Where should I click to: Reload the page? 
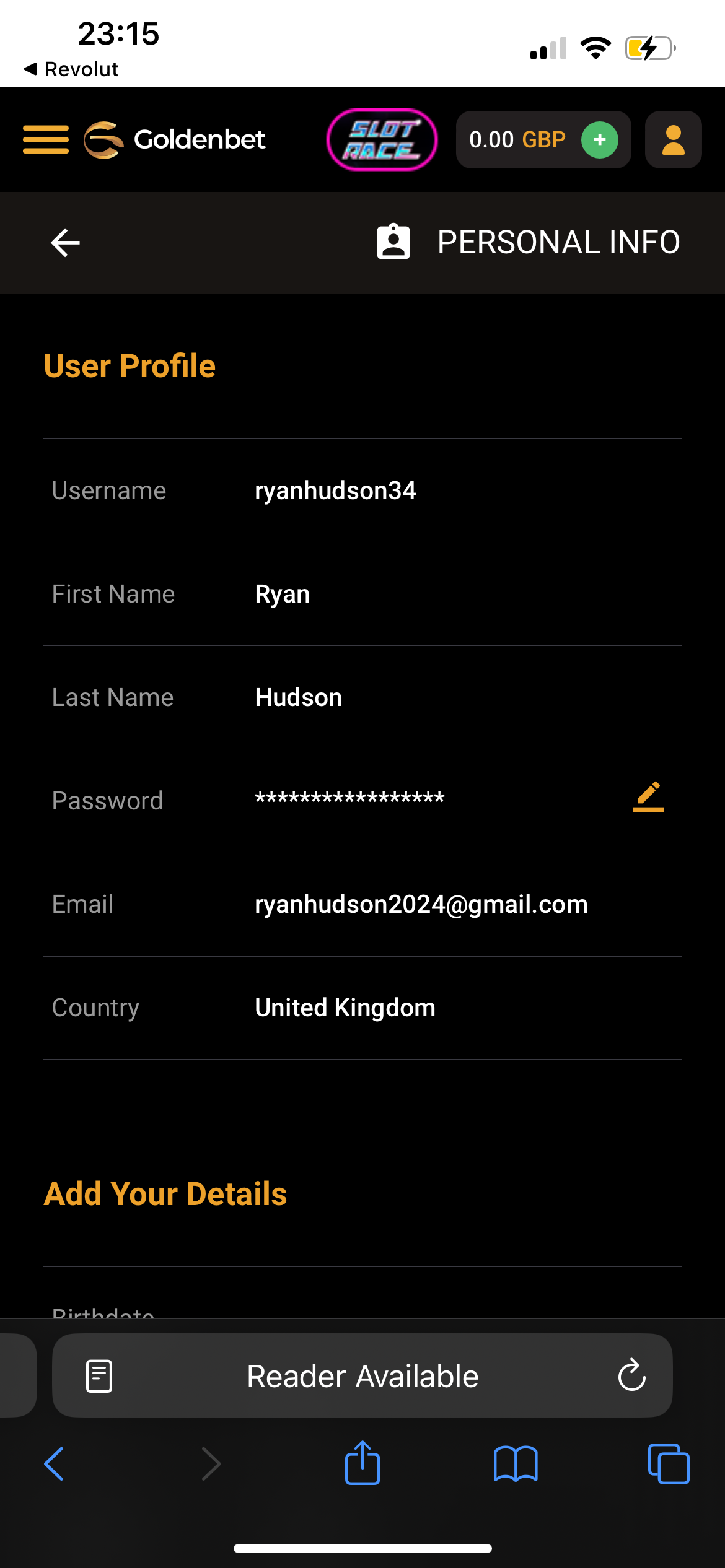(x=631, y=1376)
